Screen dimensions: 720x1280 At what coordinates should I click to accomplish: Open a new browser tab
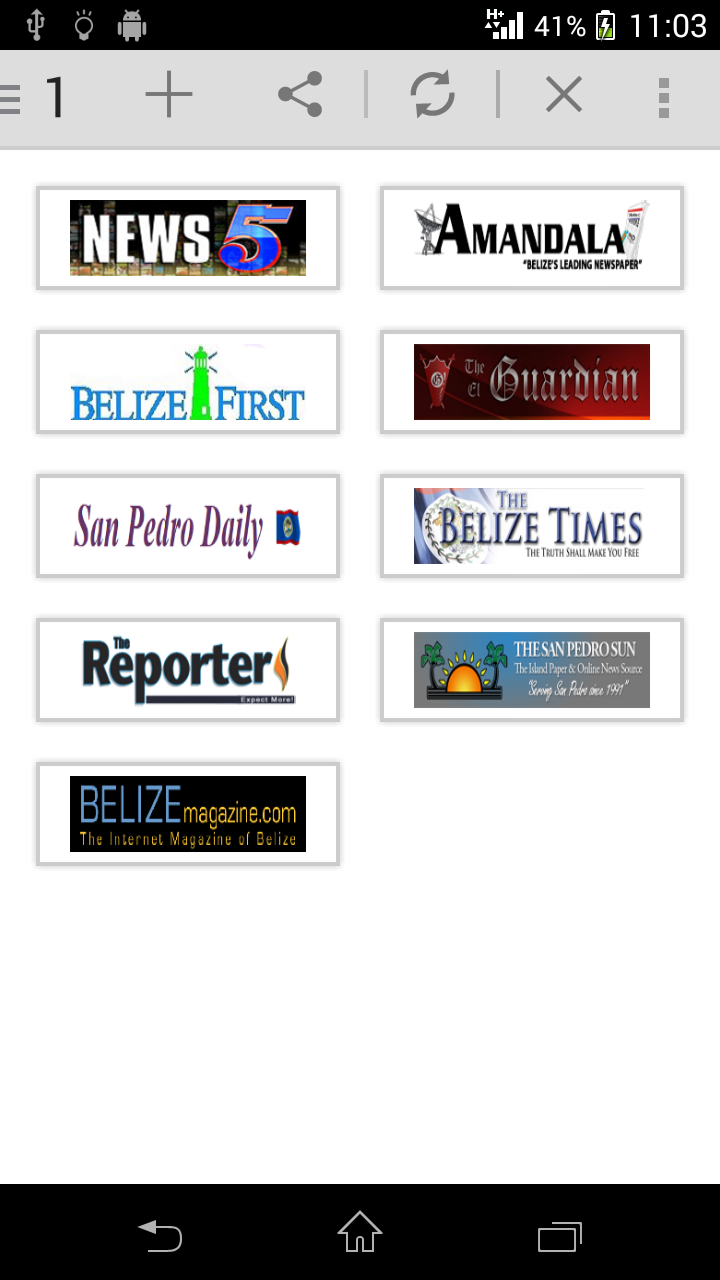[x=168, y=94]
